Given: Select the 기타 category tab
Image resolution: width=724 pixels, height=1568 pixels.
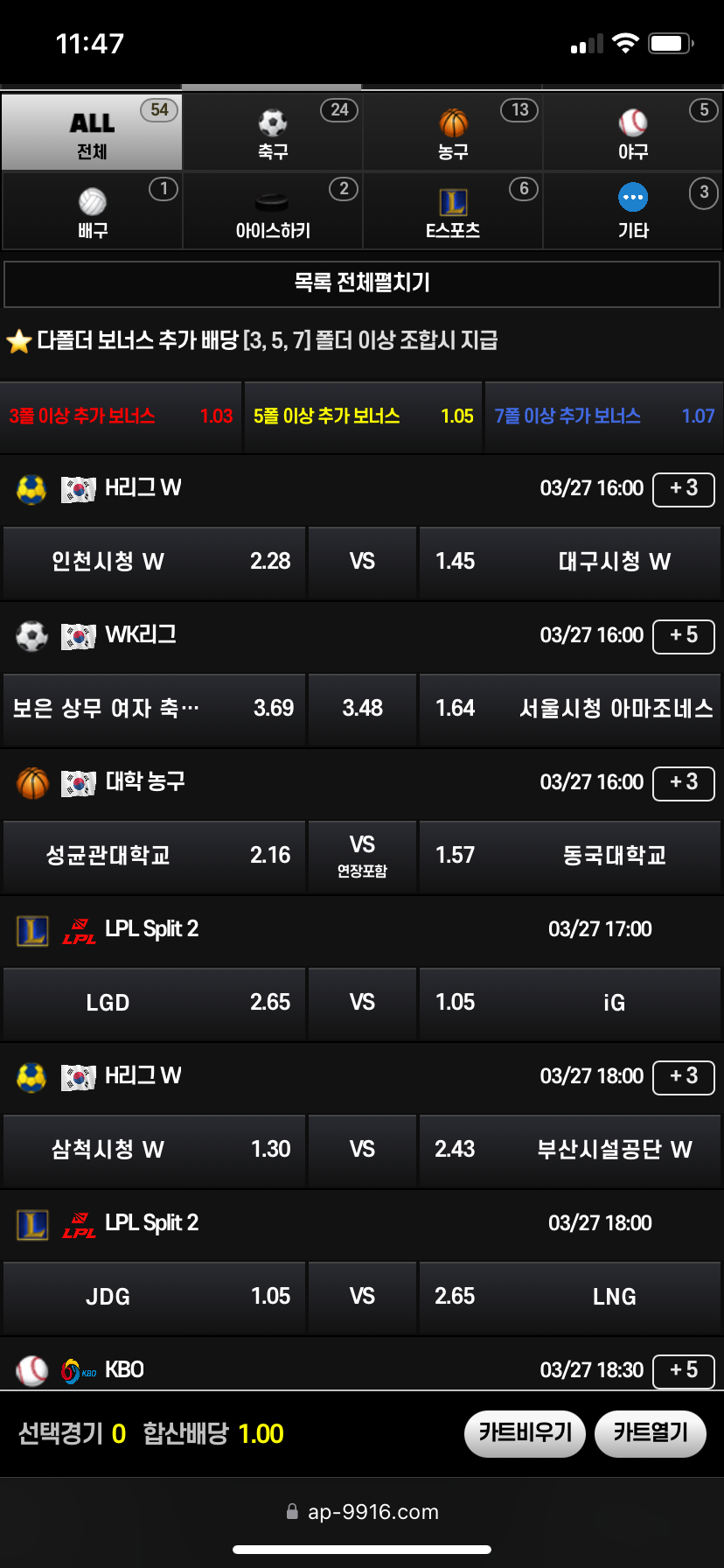Looking at the screenshot, I should click(633, 212).
